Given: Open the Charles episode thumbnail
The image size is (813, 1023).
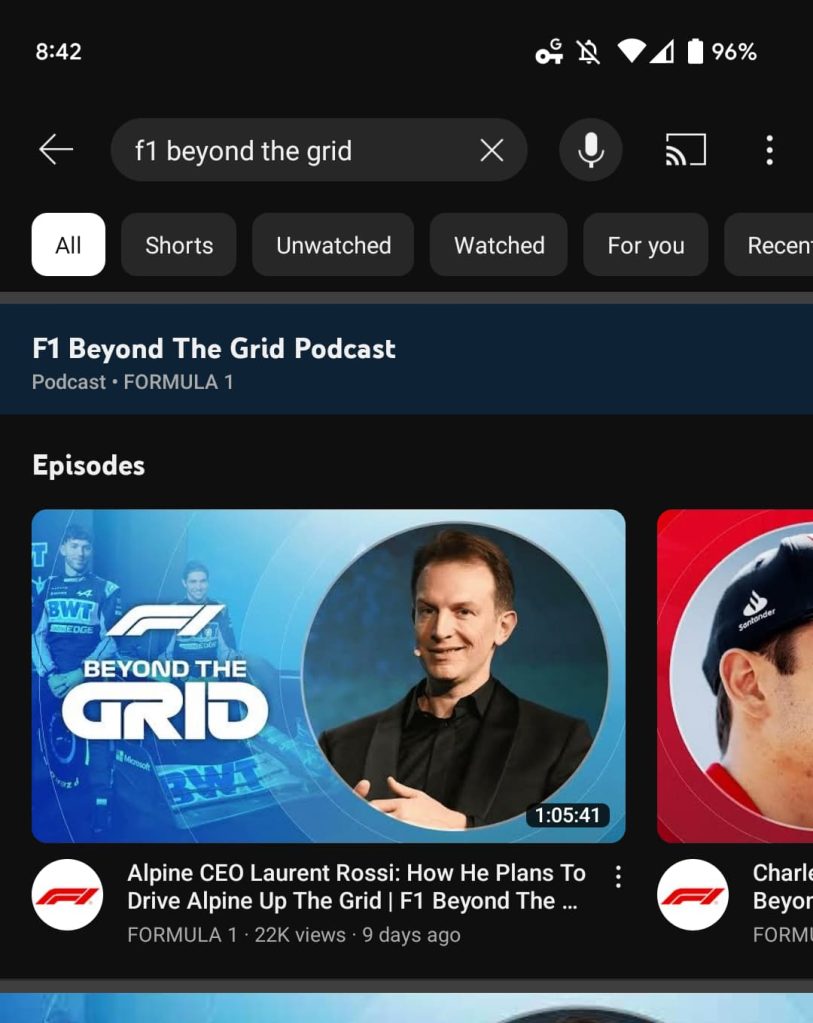Looking at the screenshot, I should [735, 676].
